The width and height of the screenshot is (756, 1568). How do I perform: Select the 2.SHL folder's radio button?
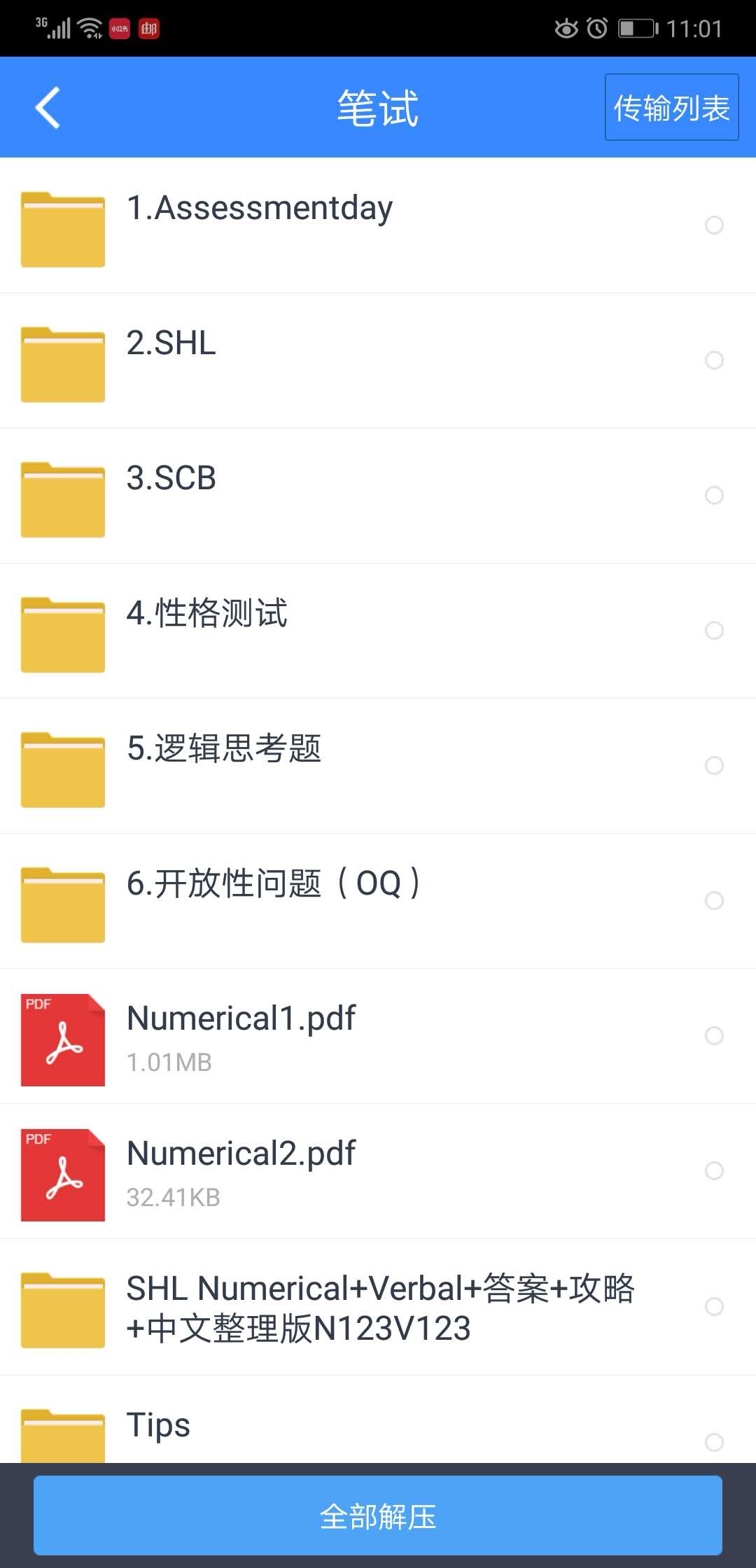[714, 360]
